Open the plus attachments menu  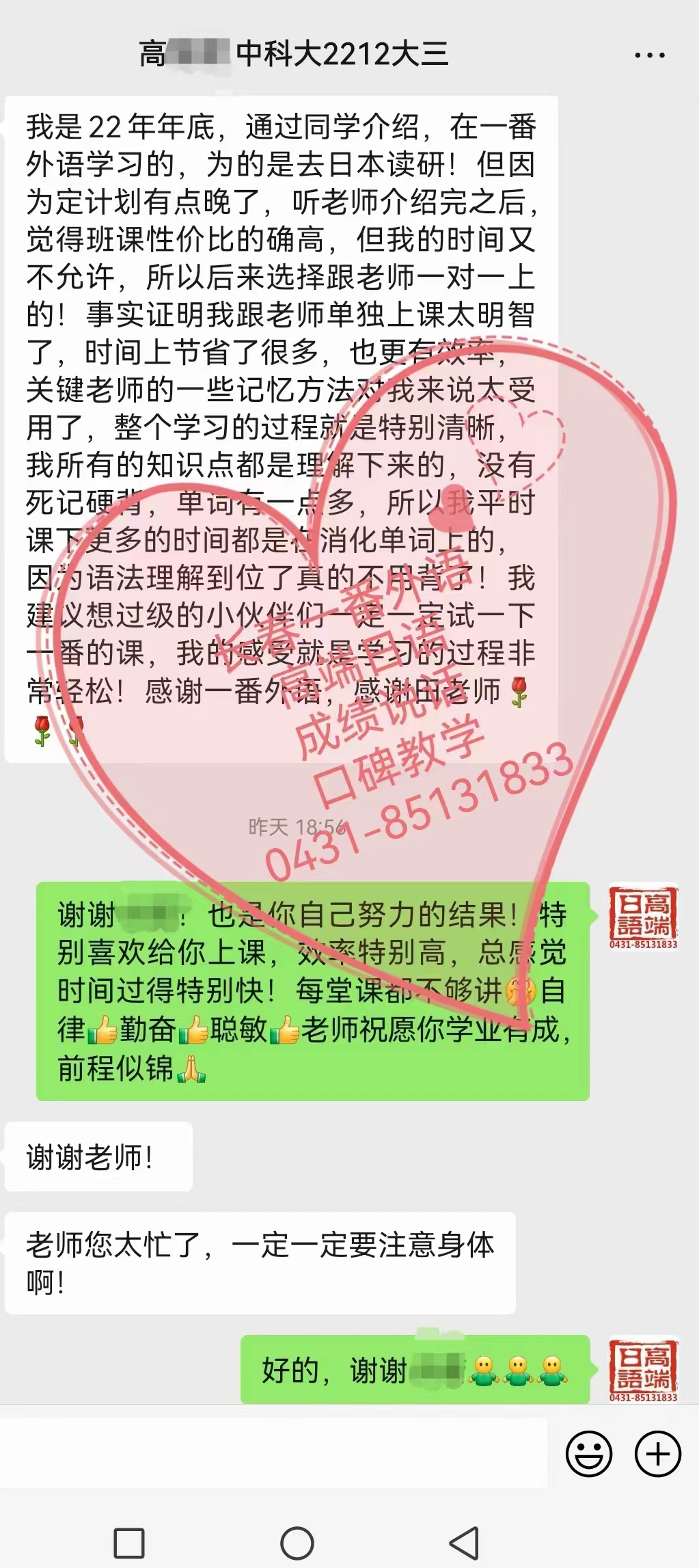coord(658,1452)
